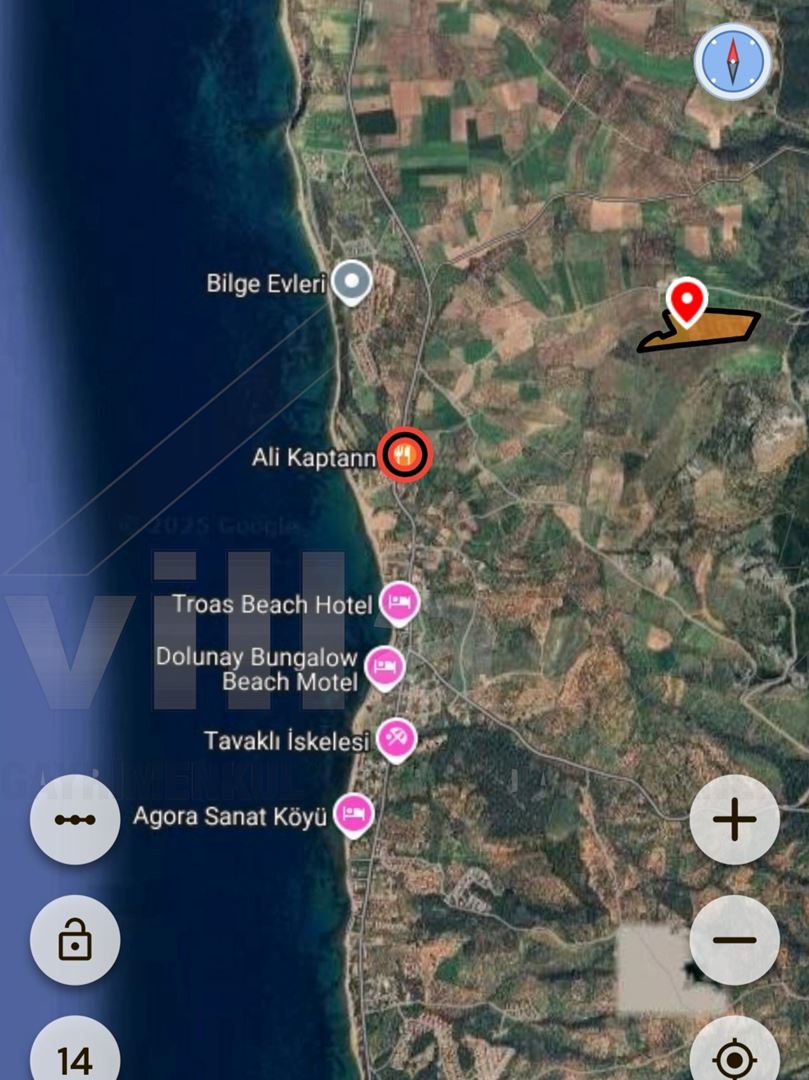
Task: Open Dolunay Bungalow Beach Motel marker
Action: [384, 666]
